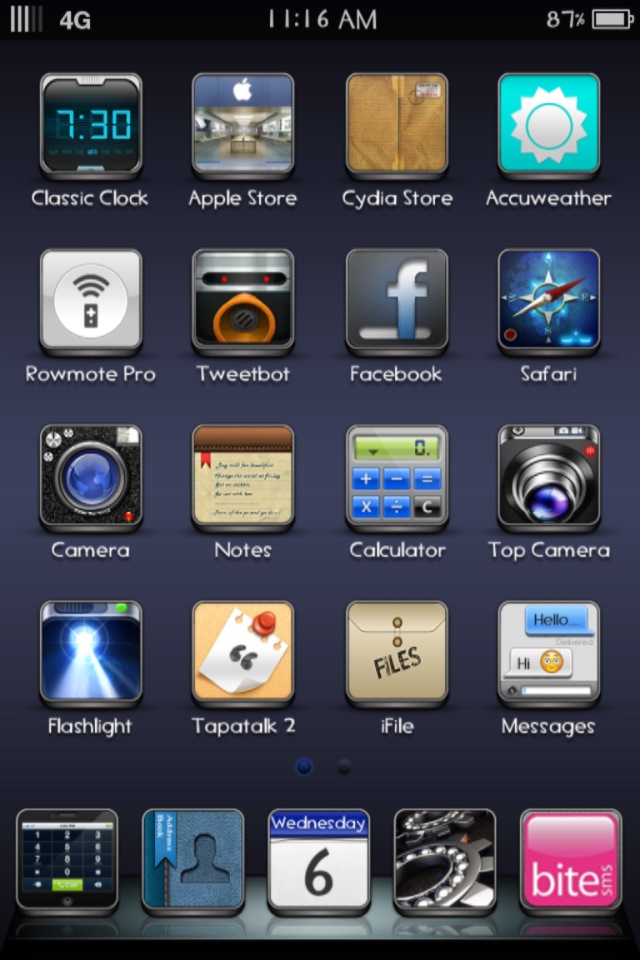
Task: Launch iFile file manager
Action: [x=396, y=653]
